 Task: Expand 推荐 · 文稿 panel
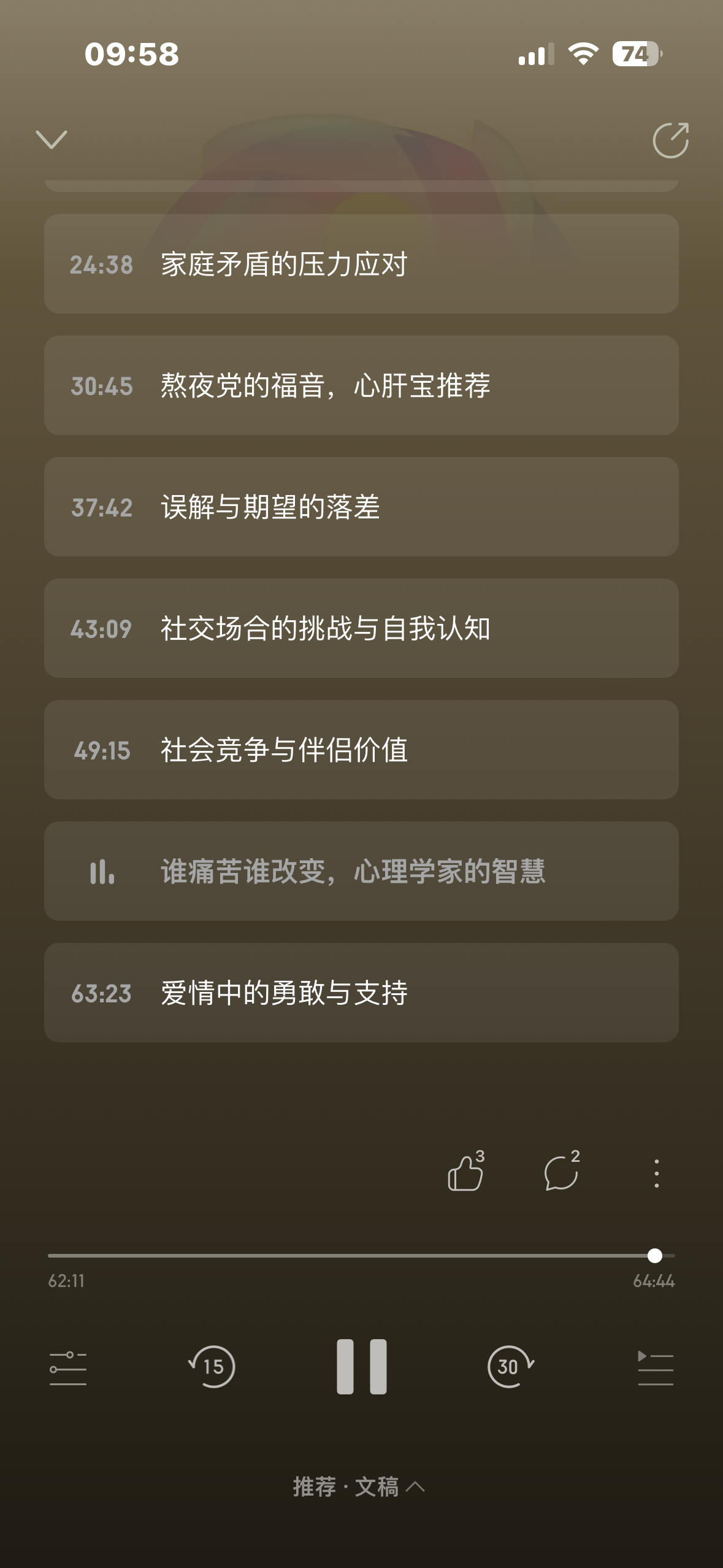pos(359,1486)
